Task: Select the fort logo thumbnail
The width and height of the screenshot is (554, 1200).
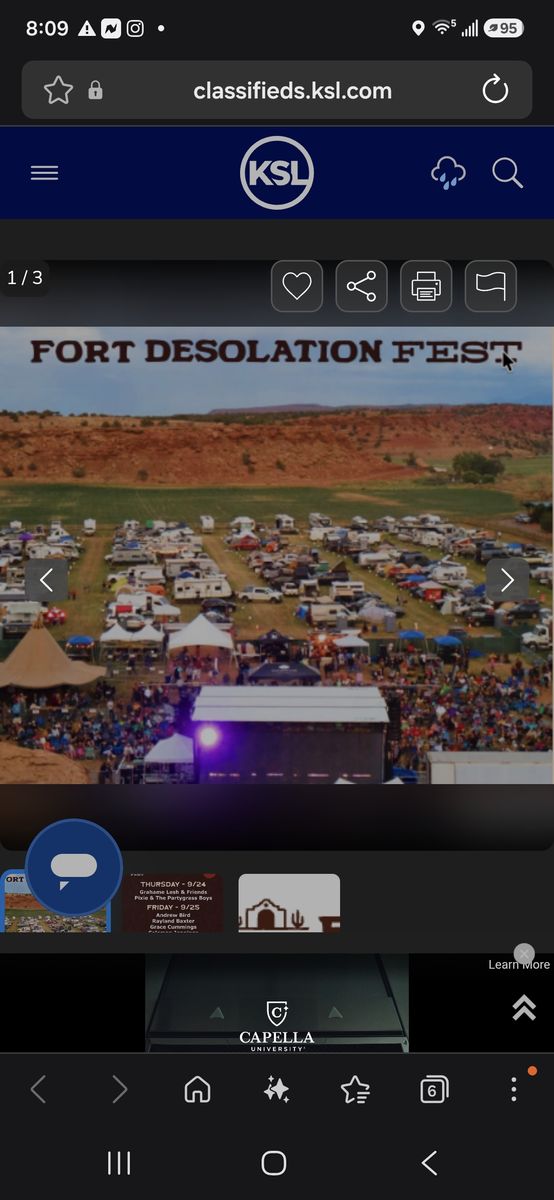Action: coord(289,903)
